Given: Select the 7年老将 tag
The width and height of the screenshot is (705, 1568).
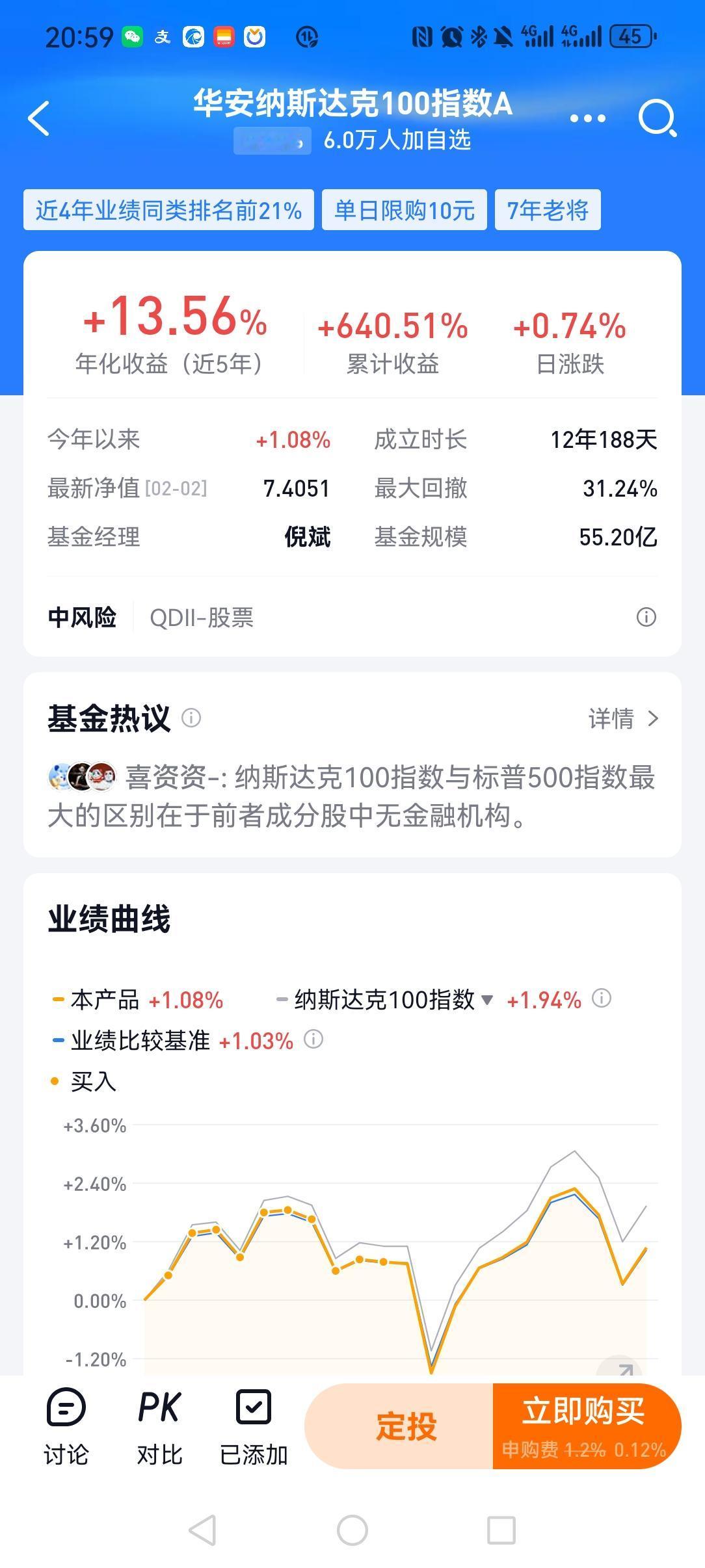Looking at the screenshot, I should click(549, 209).
